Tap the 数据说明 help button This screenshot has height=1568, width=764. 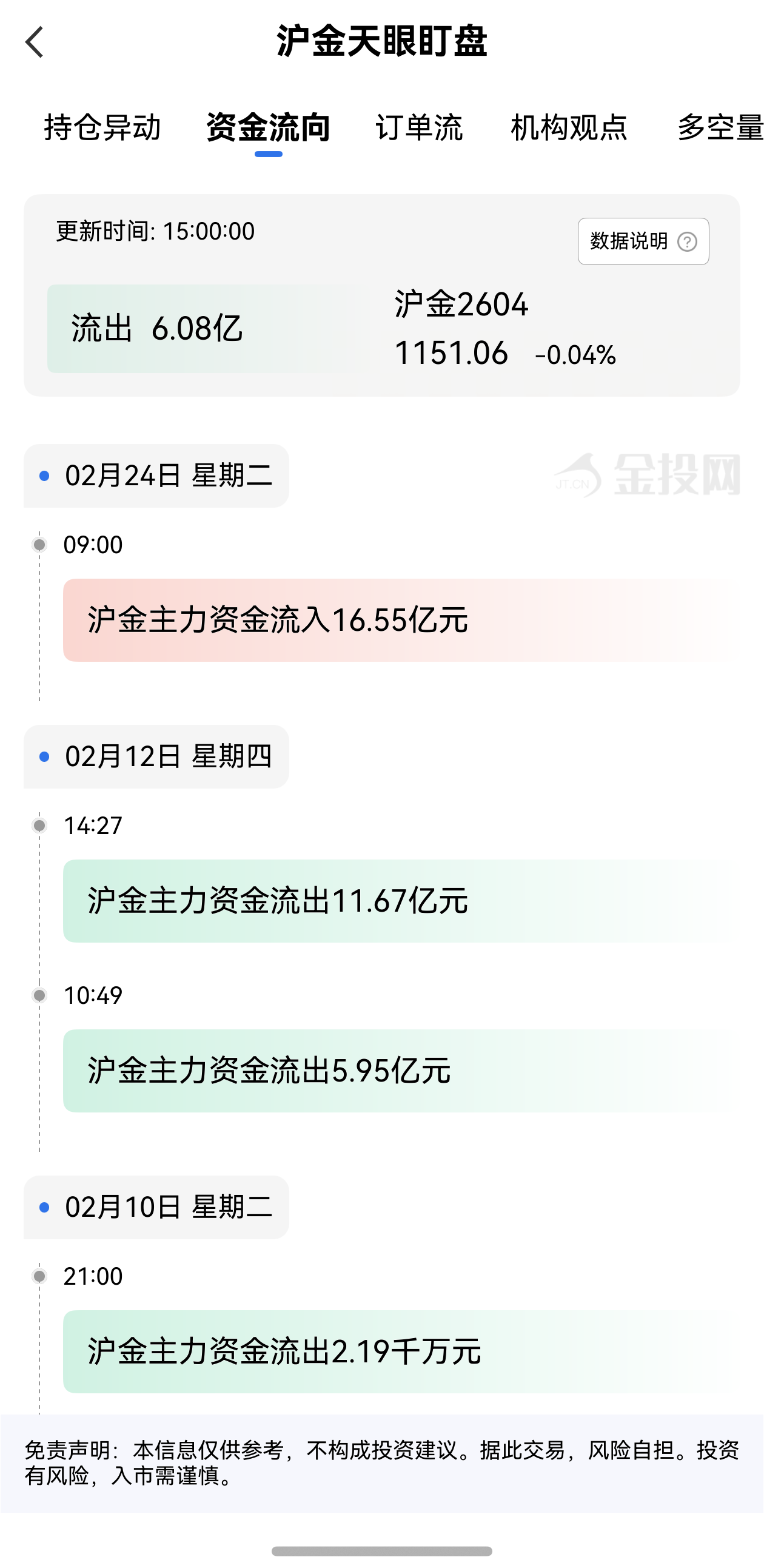643,241
